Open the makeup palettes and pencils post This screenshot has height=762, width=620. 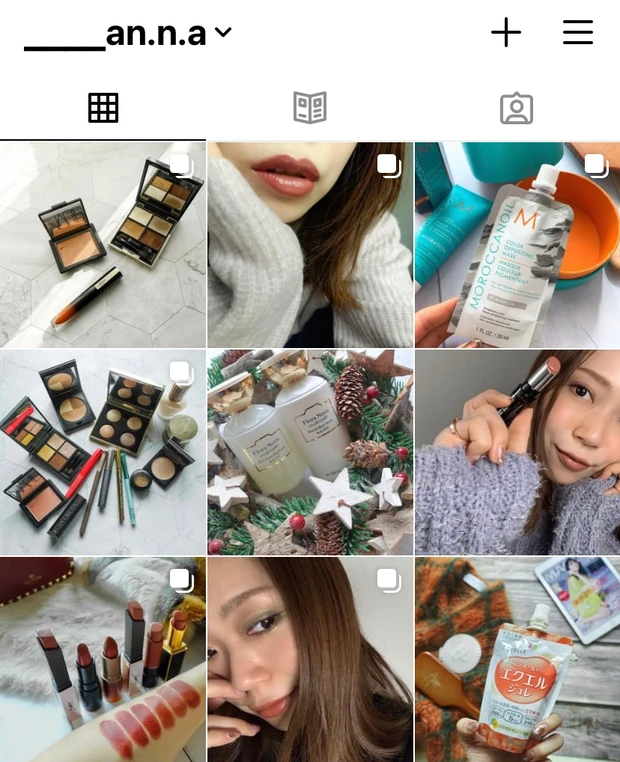tap(103, 452)
